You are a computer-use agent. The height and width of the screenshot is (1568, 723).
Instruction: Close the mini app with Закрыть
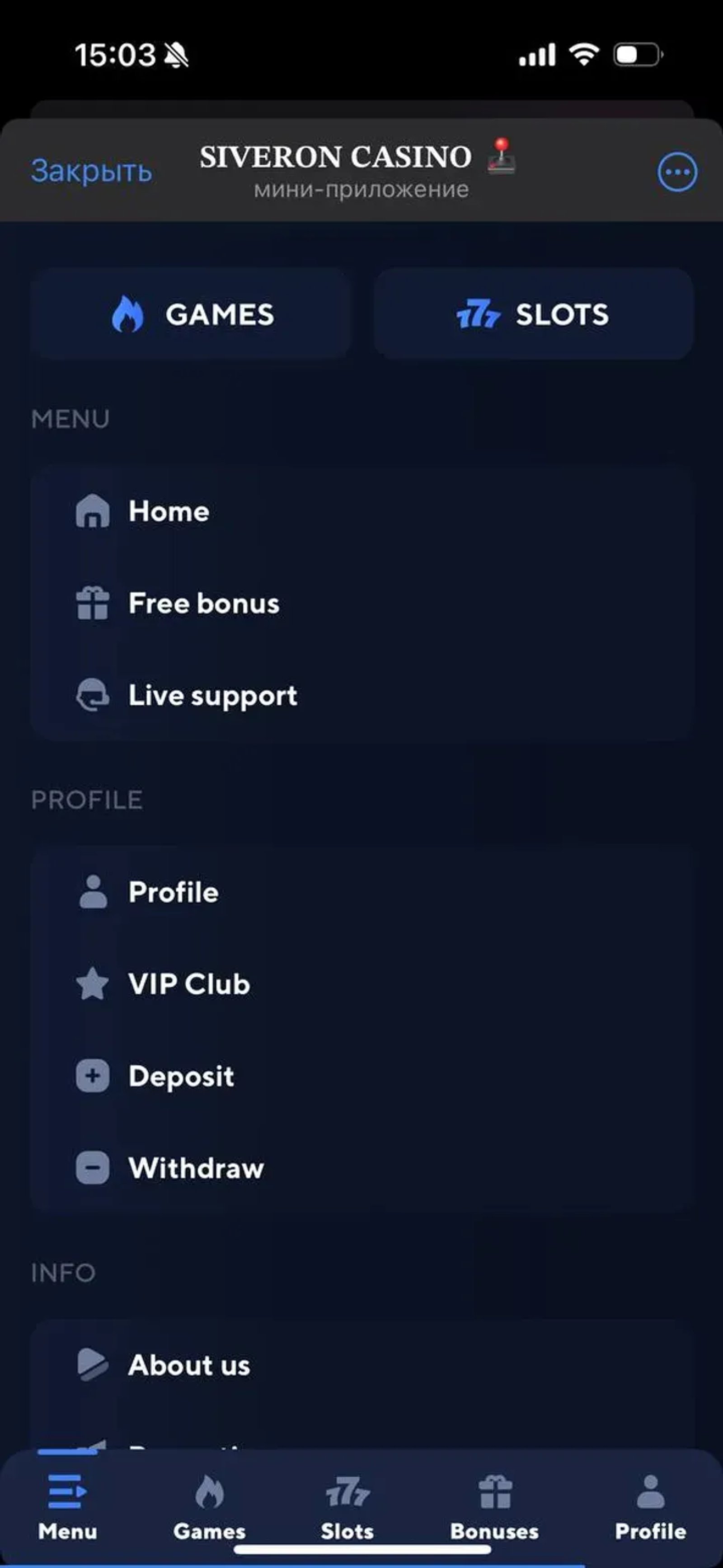[91, 171]
